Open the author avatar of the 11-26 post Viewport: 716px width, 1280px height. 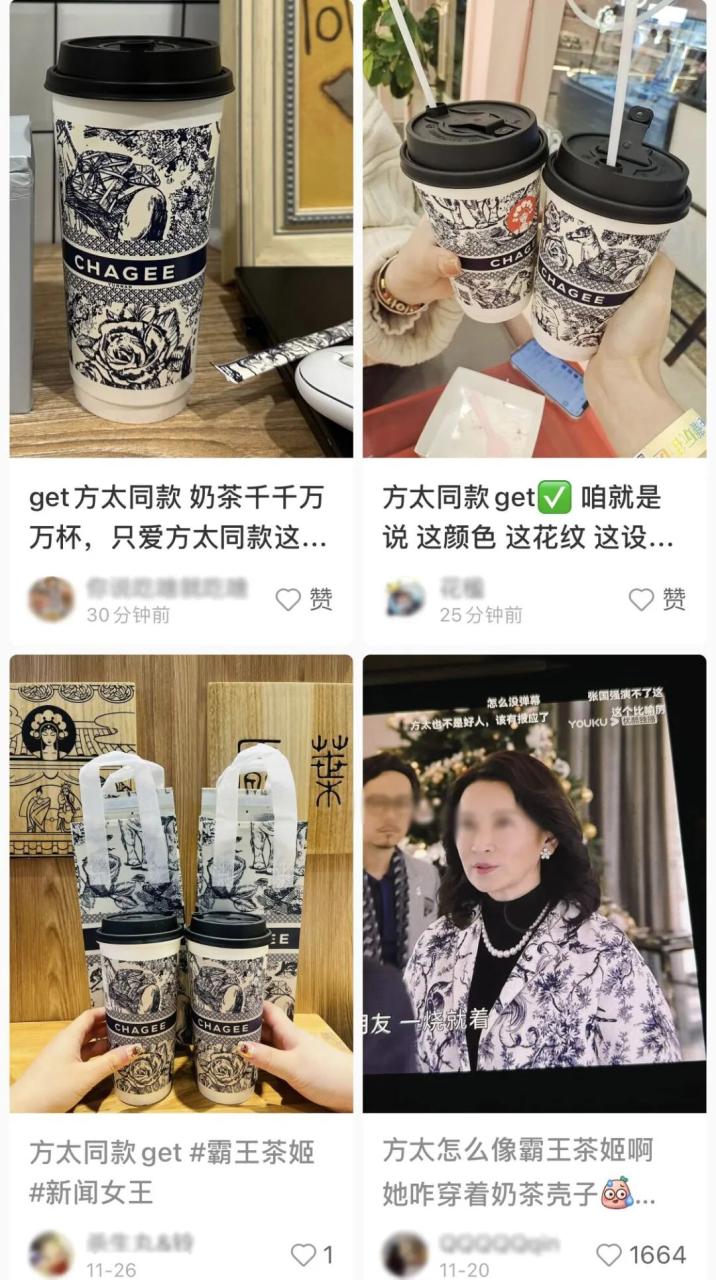pos(51,1254)
